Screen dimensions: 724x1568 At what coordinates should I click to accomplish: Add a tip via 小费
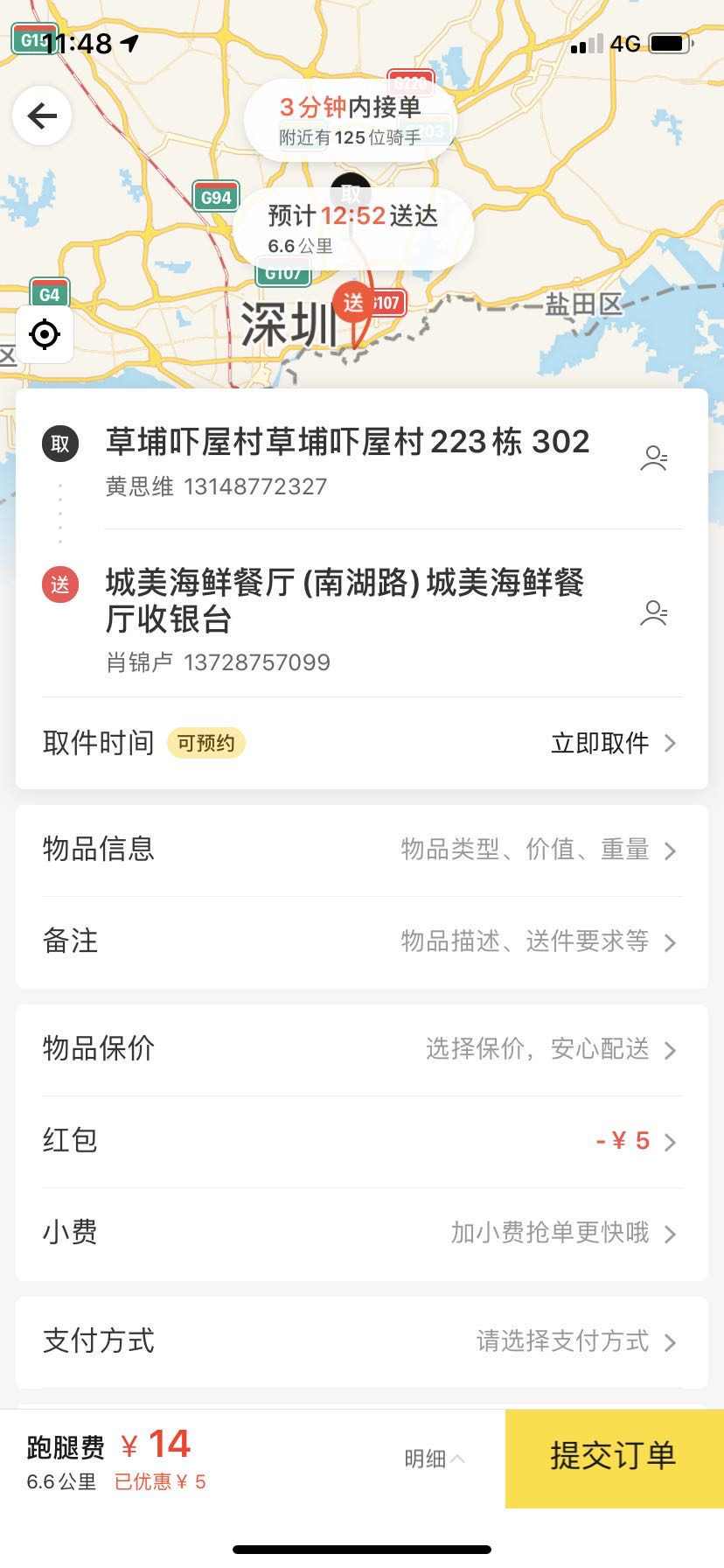pyautogui.click(x=361, y=1233)
